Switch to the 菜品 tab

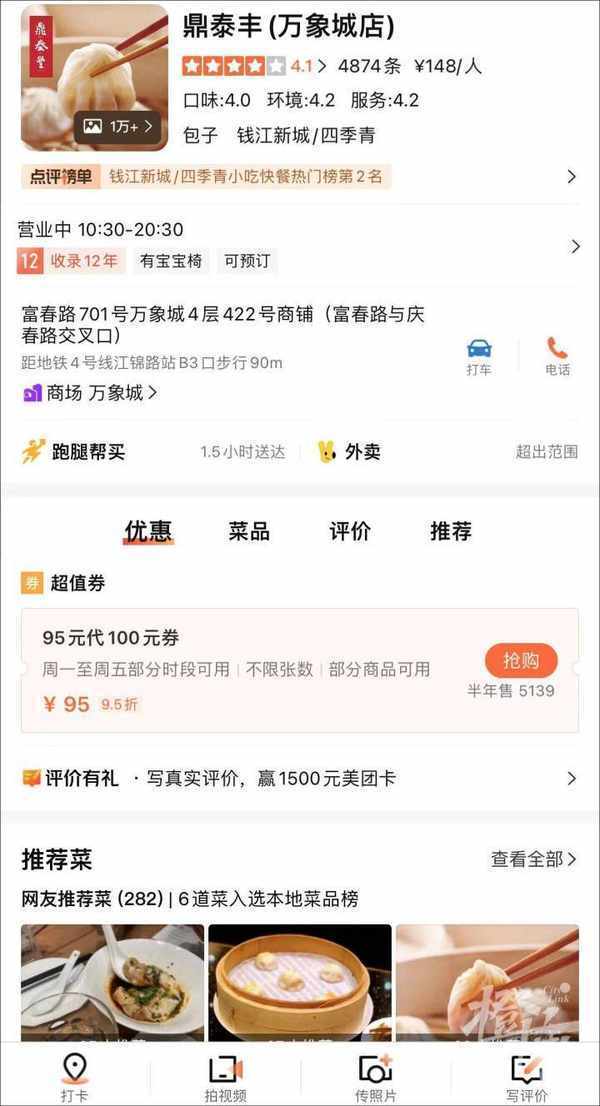[249, 531]
